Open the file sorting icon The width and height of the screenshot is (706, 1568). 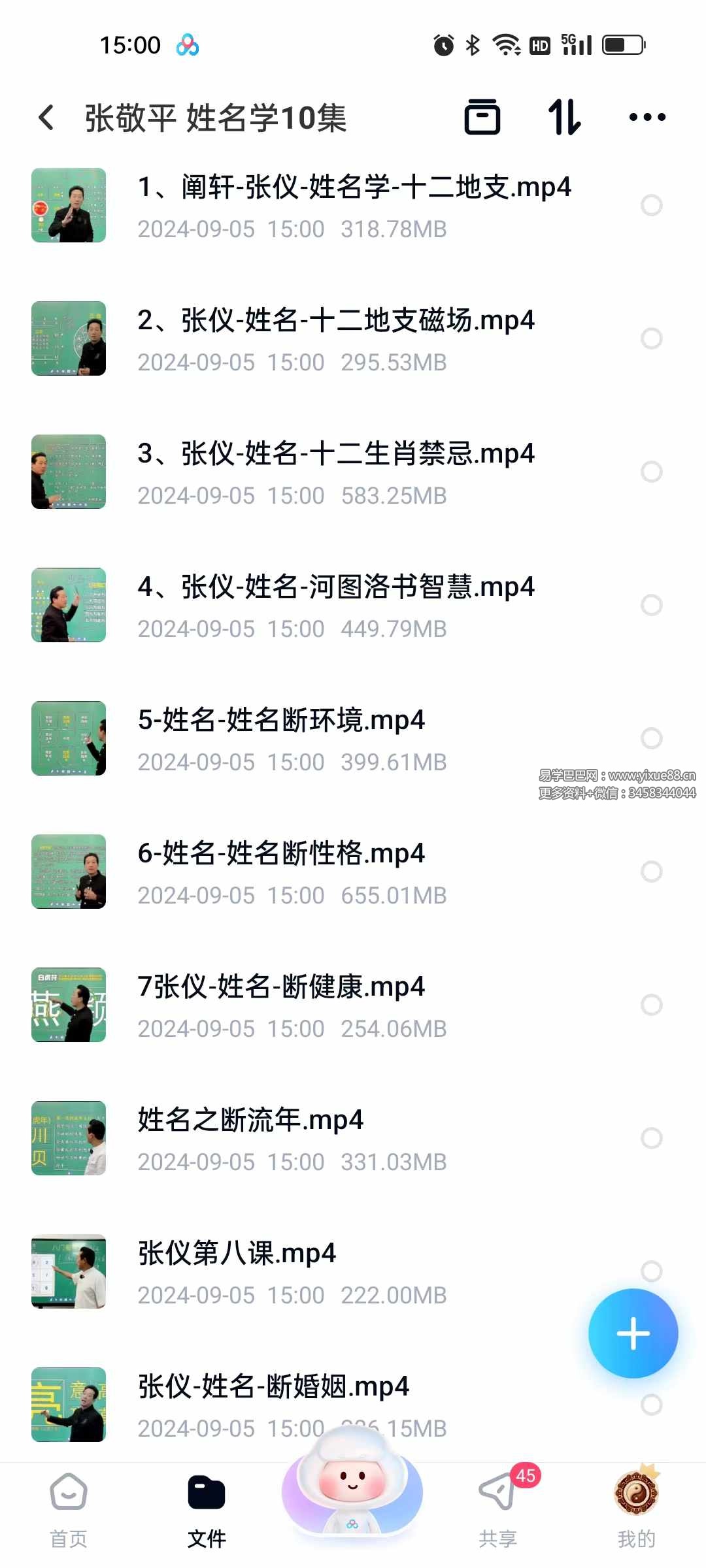tap(565, 118)
